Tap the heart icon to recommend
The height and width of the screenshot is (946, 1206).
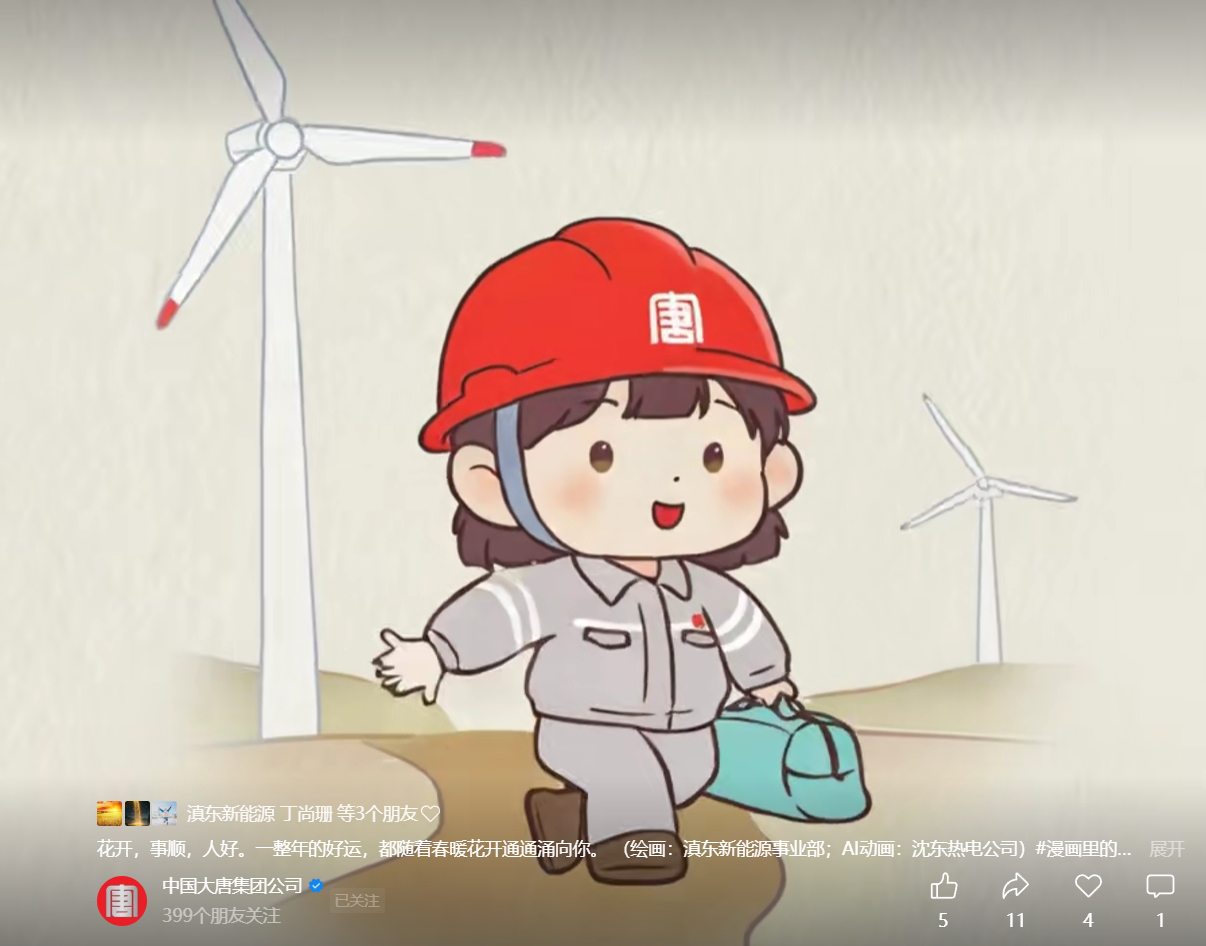(x=1088, y=887)
